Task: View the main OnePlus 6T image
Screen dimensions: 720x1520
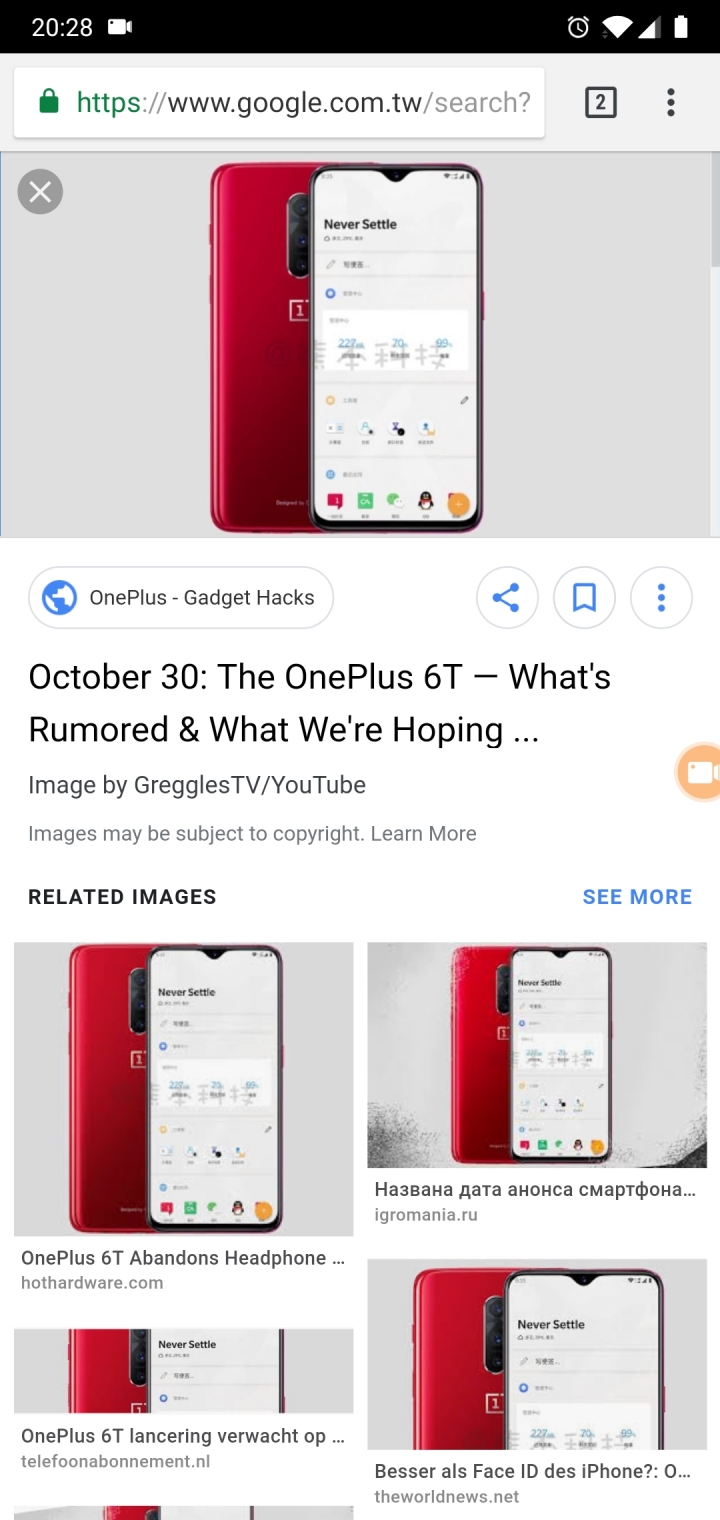Action: coord(345,345)
